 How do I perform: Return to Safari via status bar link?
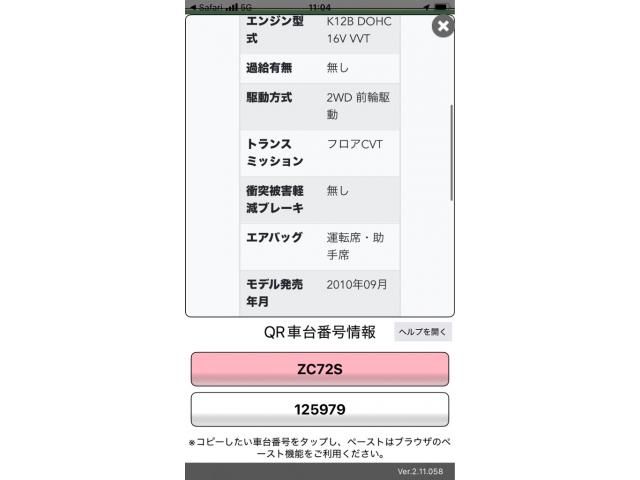(x=205, y=6)
